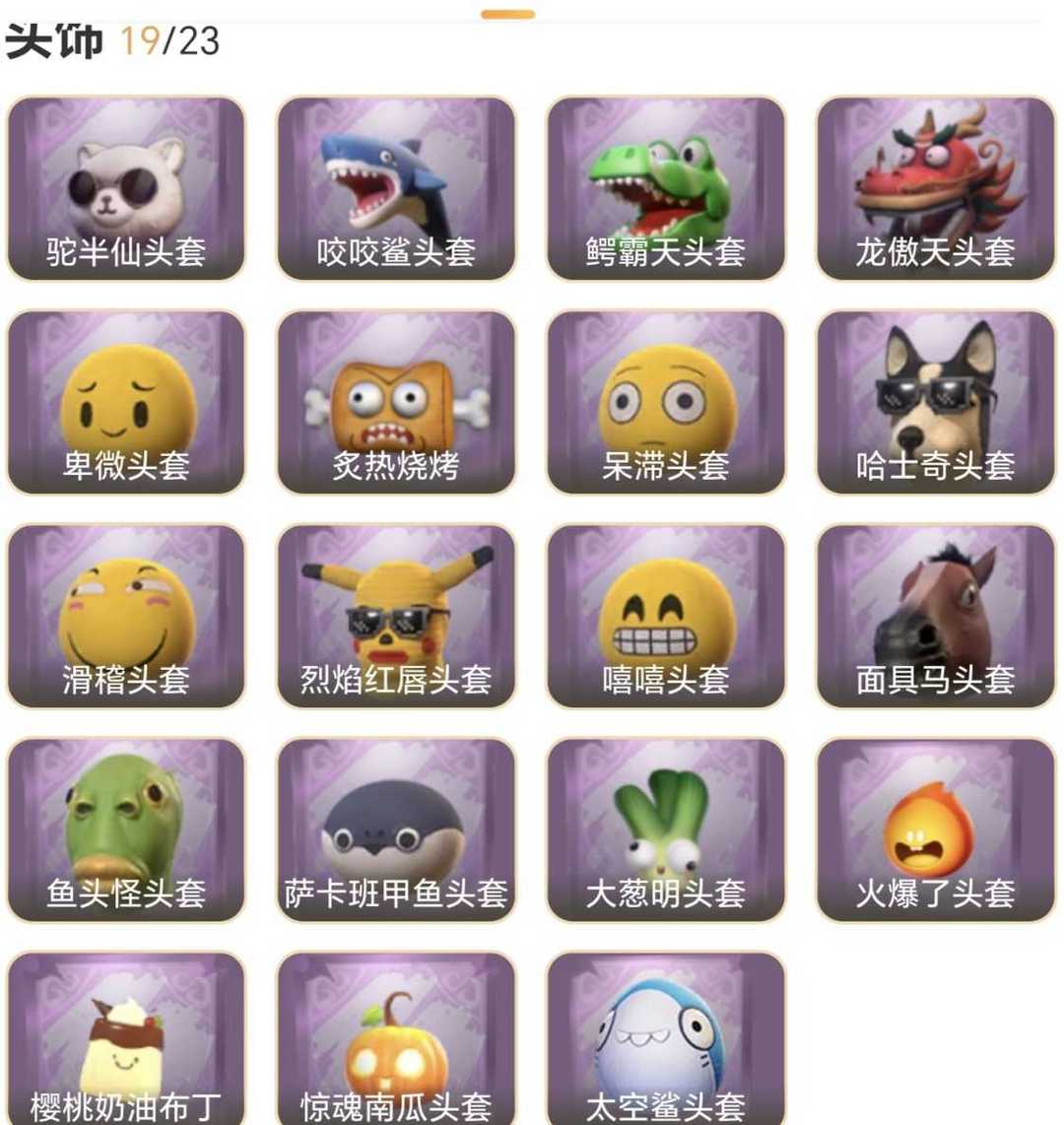Select the 滑稽头套 tile

[126, 616]
